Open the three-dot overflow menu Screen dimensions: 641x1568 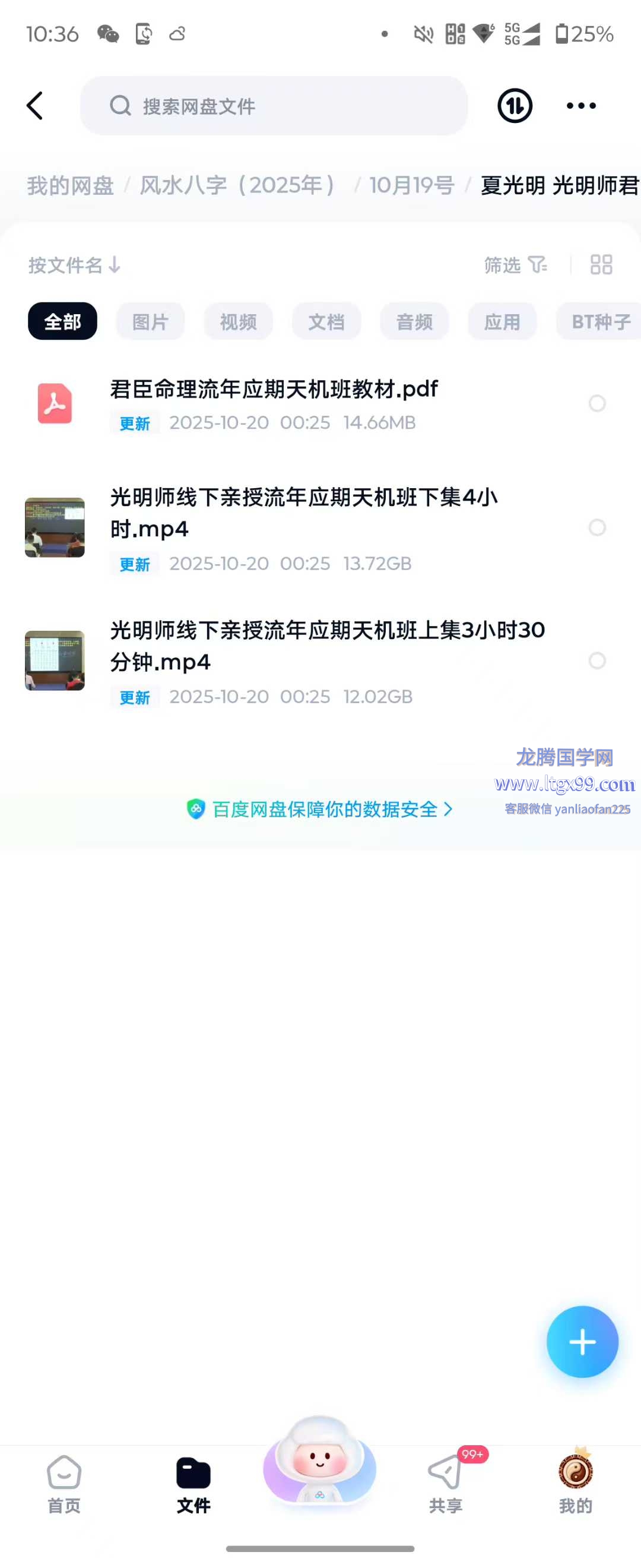pyautogui.click(x=581, y=106)
